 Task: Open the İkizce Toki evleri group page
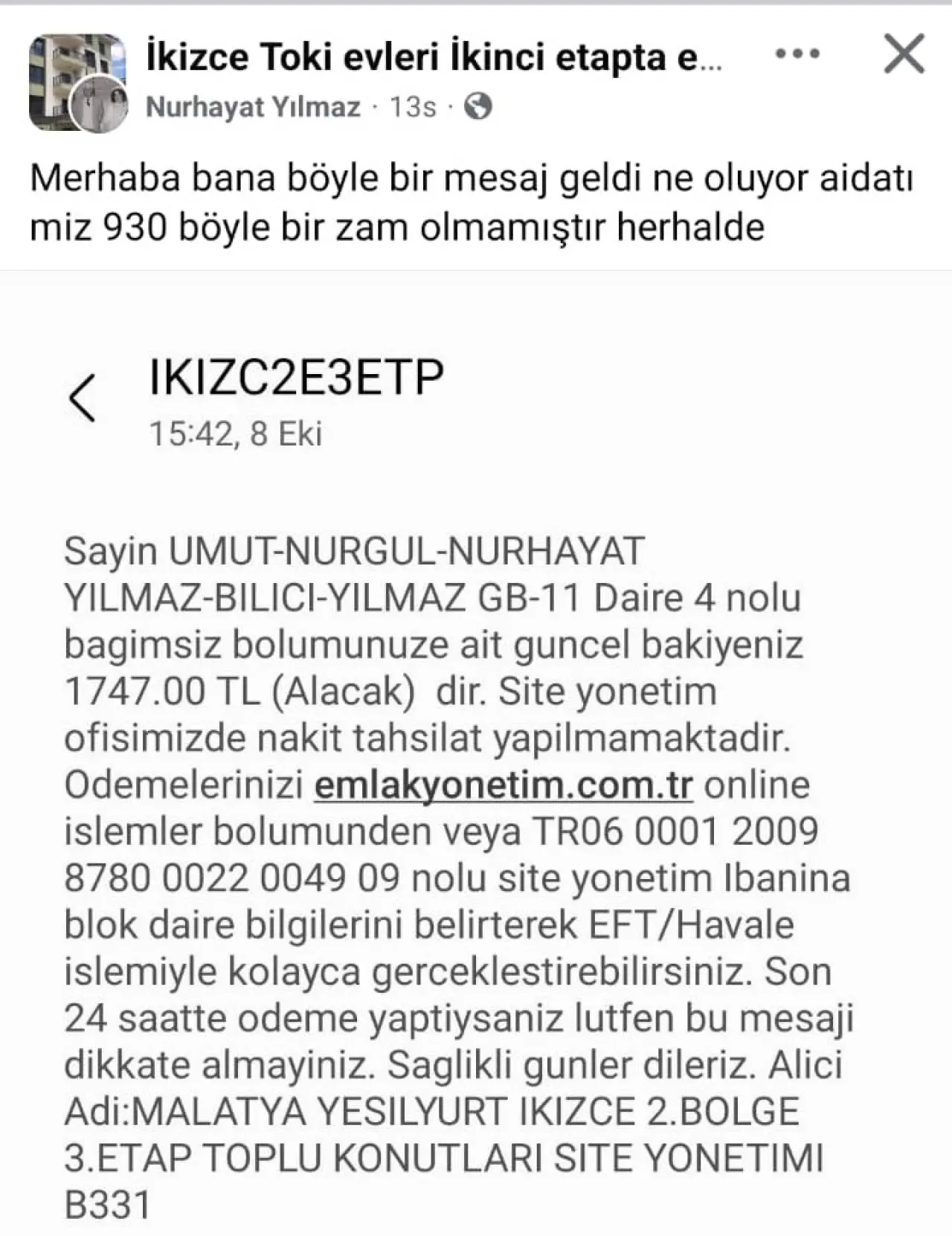(434, 57)
